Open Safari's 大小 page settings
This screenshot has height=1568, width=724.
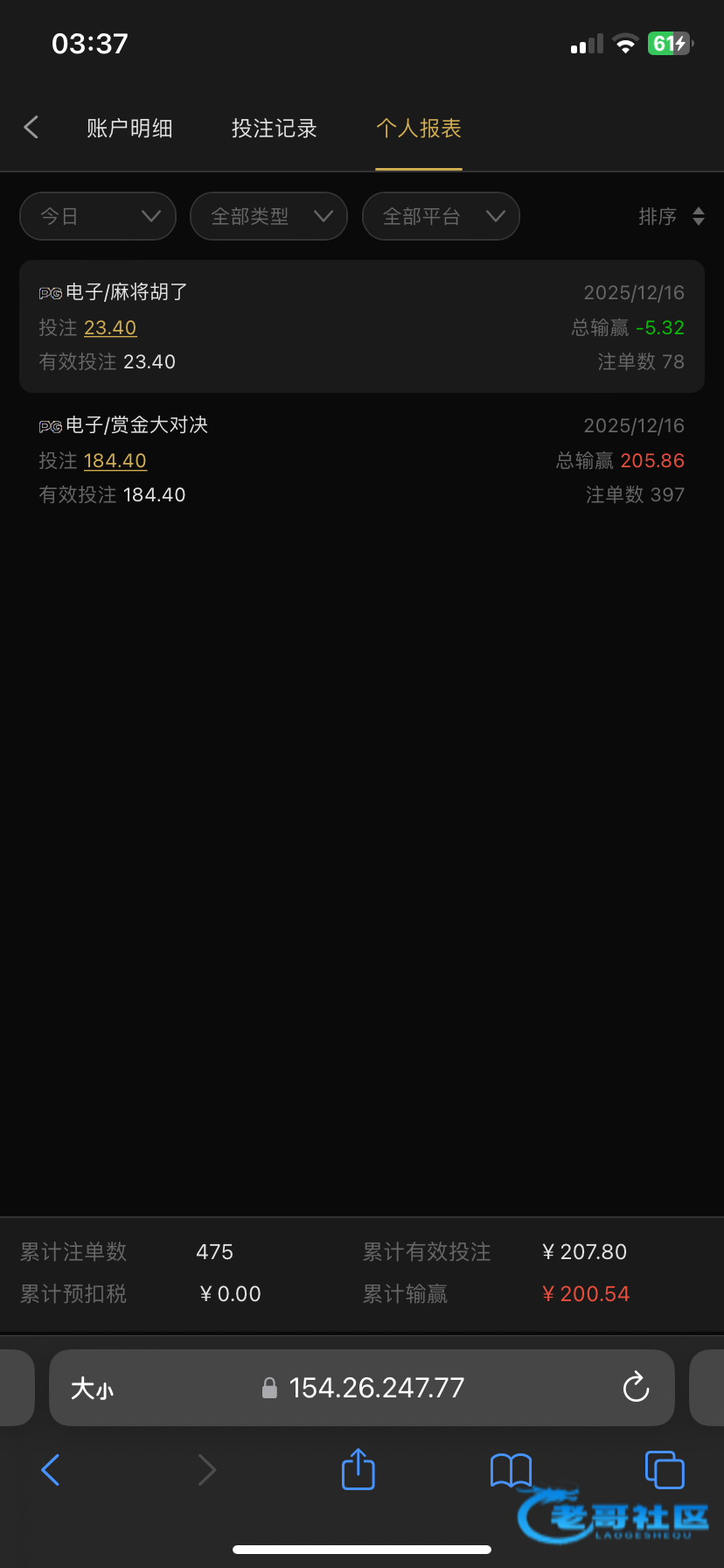coord(92,1389)
